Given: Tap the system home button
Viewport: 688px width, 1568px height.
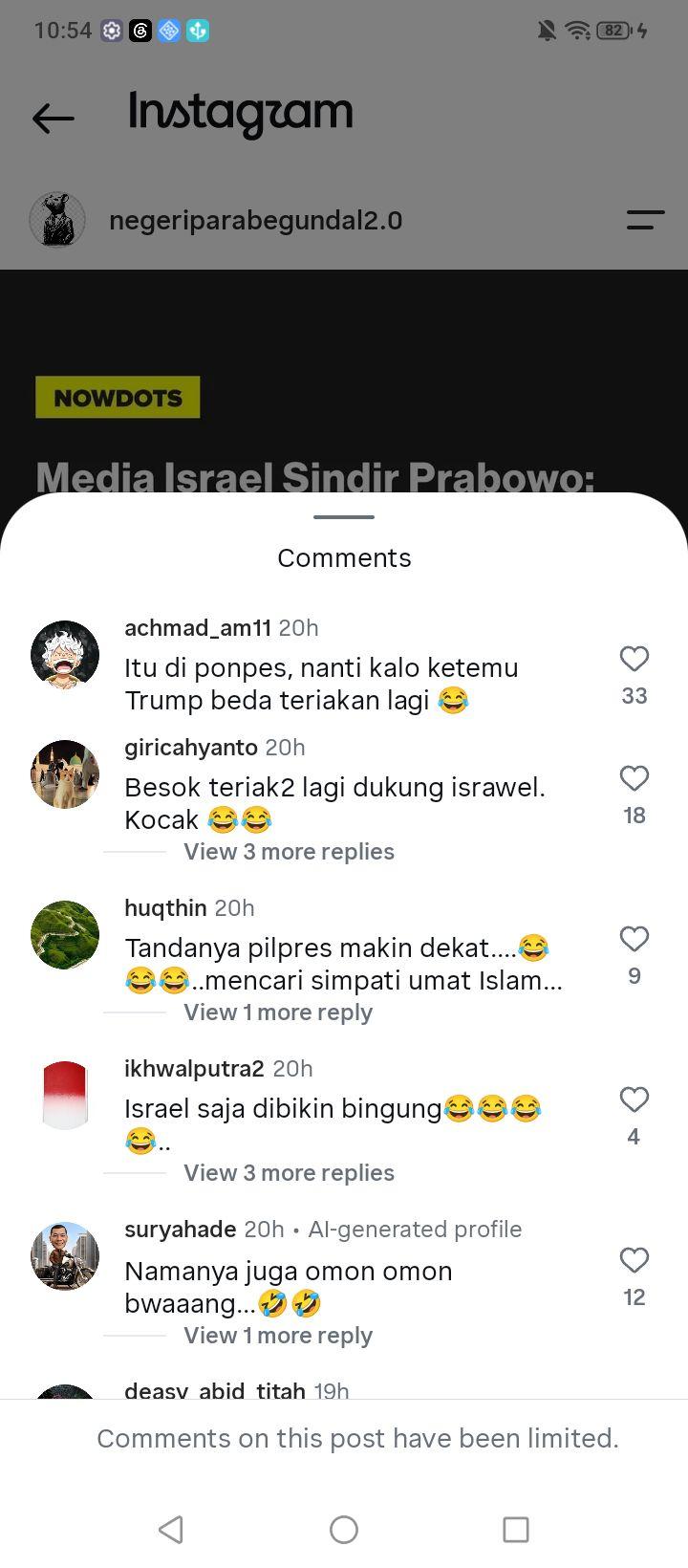Looking at the screenshot, I should pyautogui.click(x=344, y=1530).
